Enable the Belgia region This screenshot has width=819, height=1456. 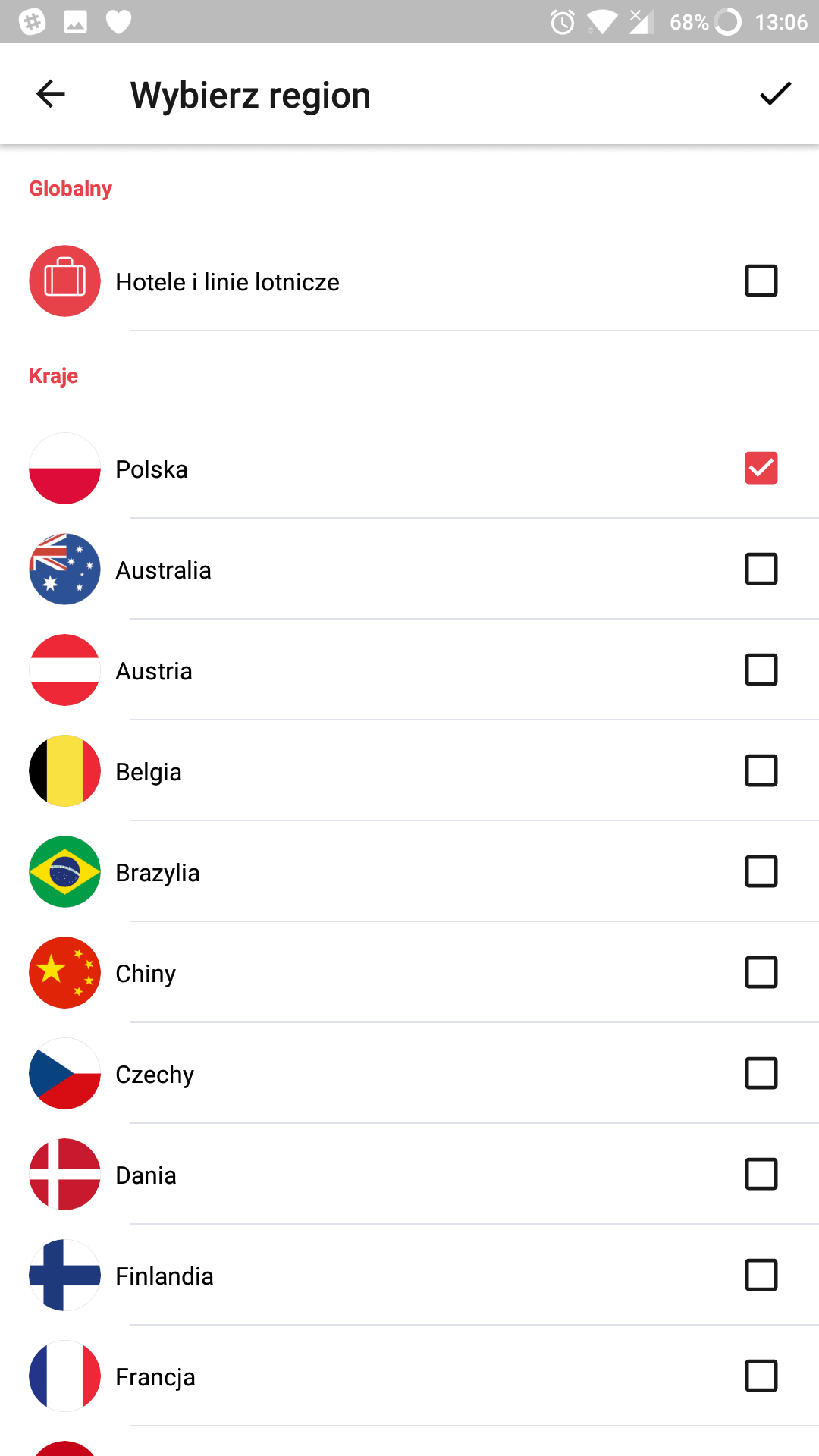click(761, 770)
